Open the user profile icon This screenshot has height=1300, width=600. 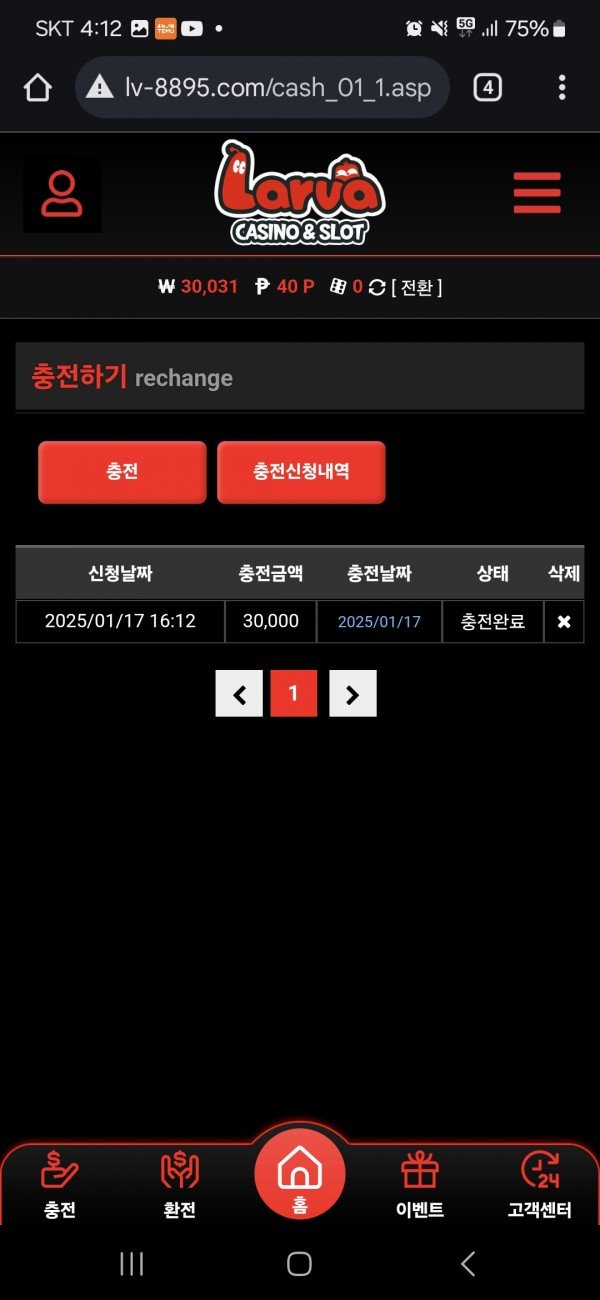(62, 194)
